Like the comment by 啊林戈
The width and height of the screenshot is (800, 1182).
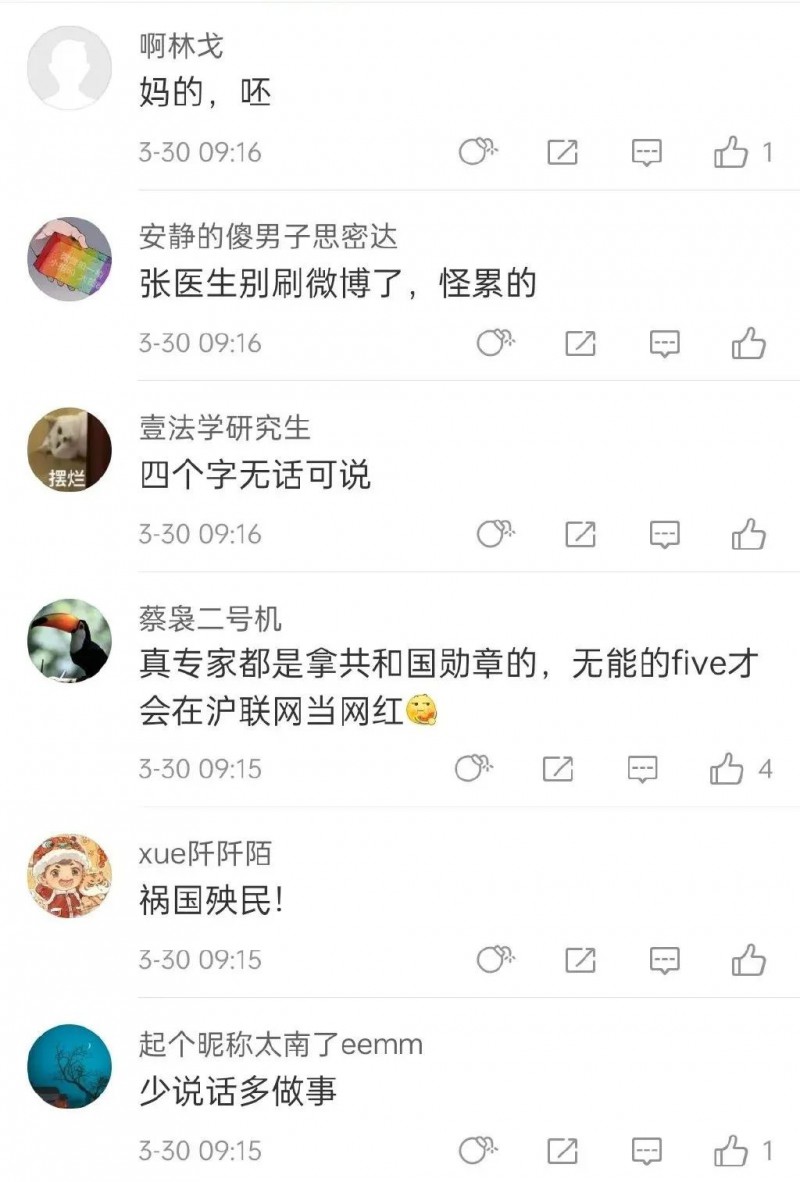pos(731,153)
